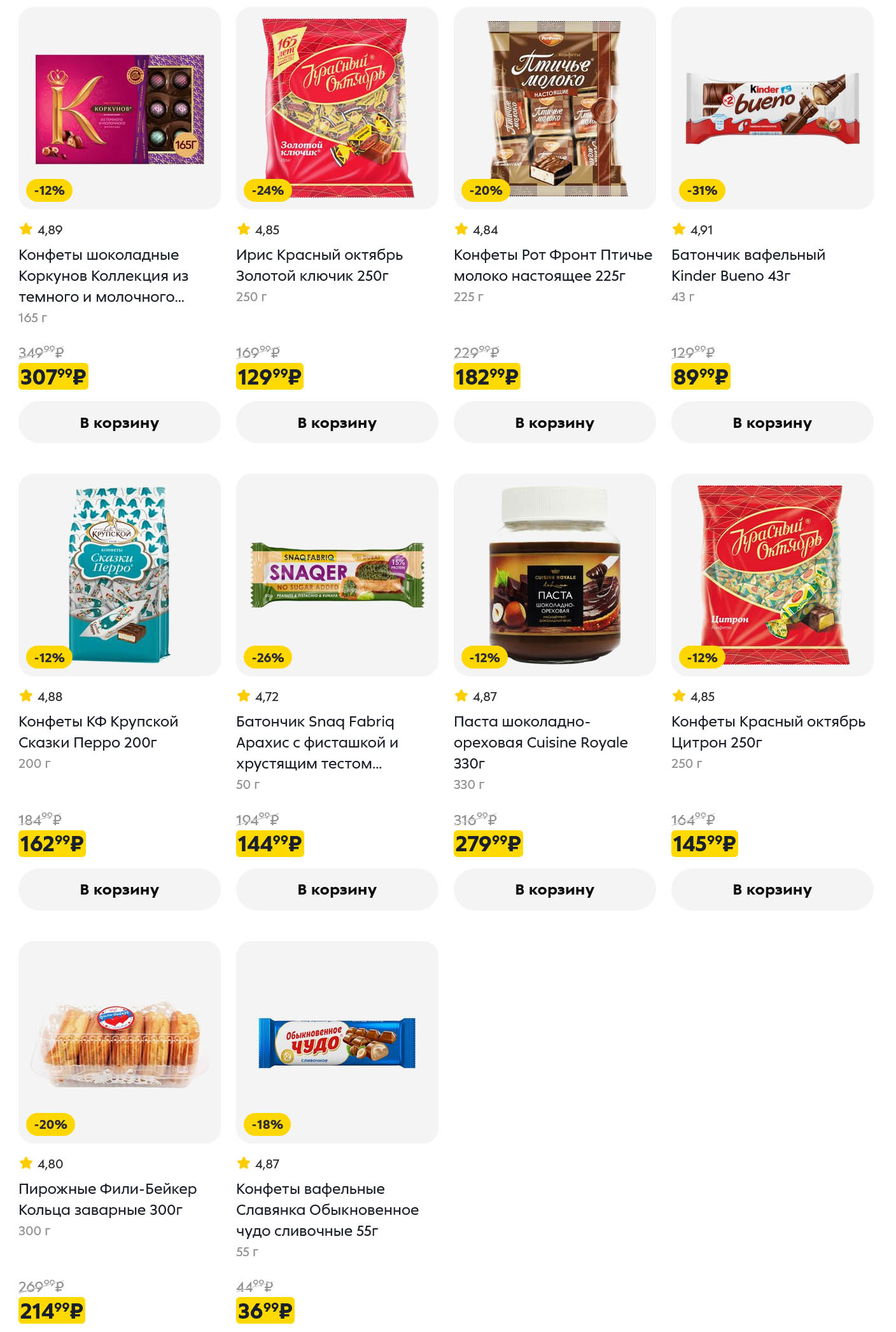Add Цитрон candies to cart
Screen dimensions: 896x1332
[x=772, y=889]
